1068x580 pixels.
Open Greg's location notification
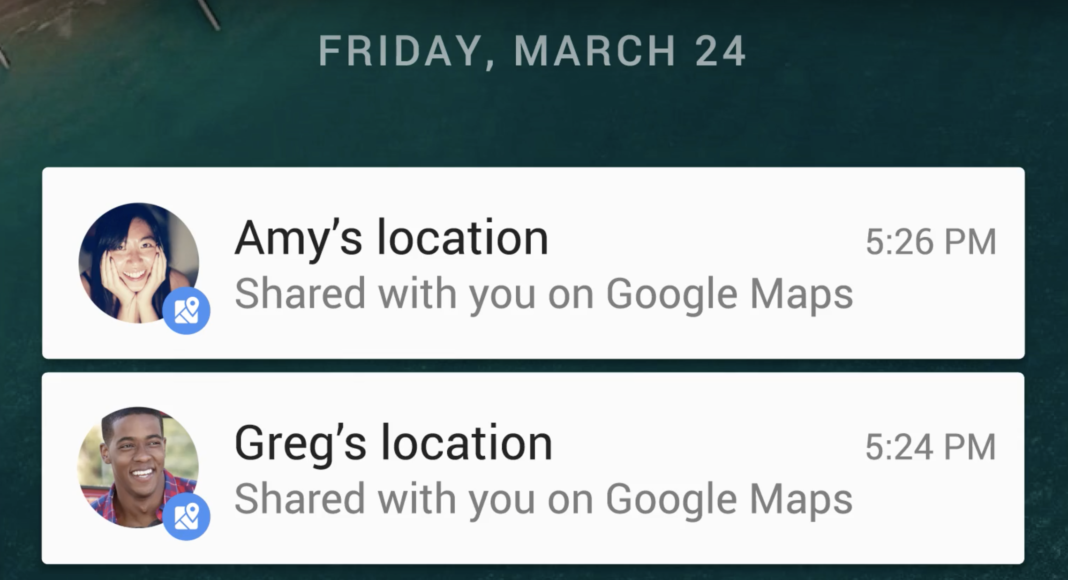533,468
